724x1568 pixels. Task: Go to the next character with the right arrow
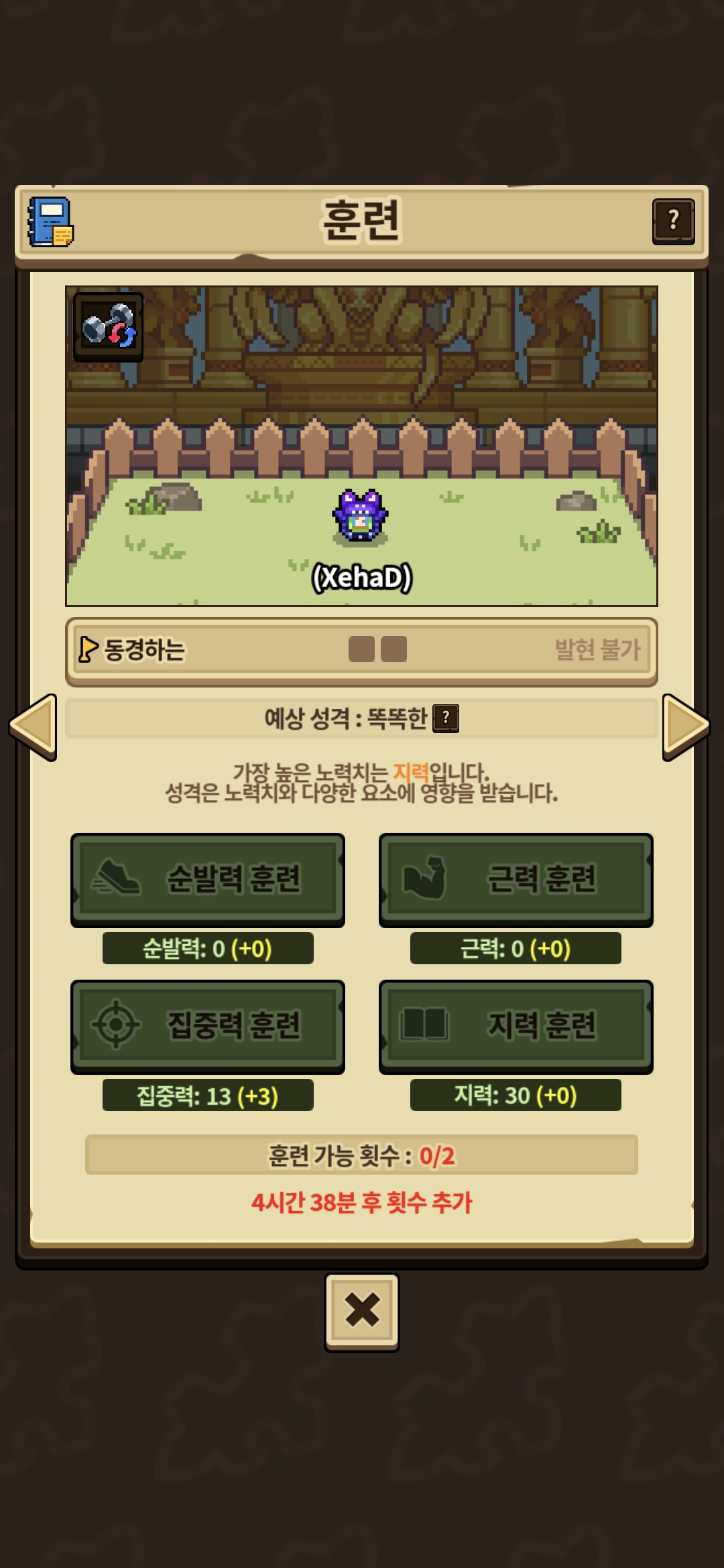coord(685,727)
